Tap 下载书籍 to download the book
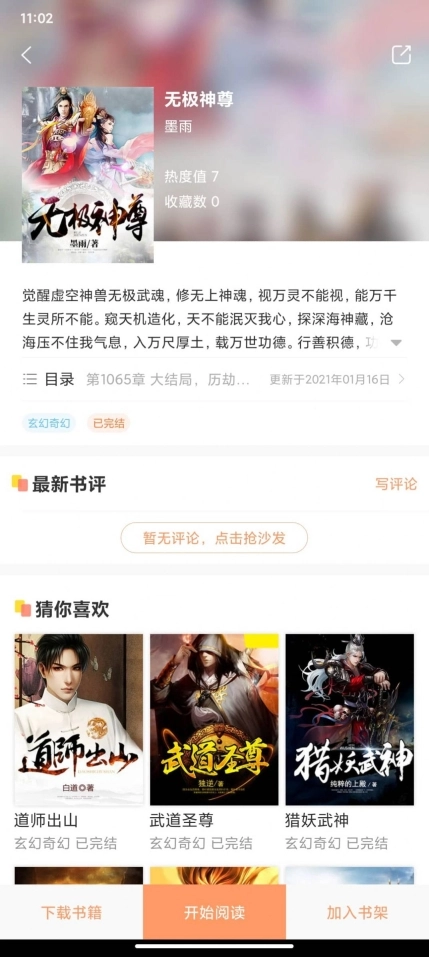The image size is (429, 957). [x=71, y=912]
